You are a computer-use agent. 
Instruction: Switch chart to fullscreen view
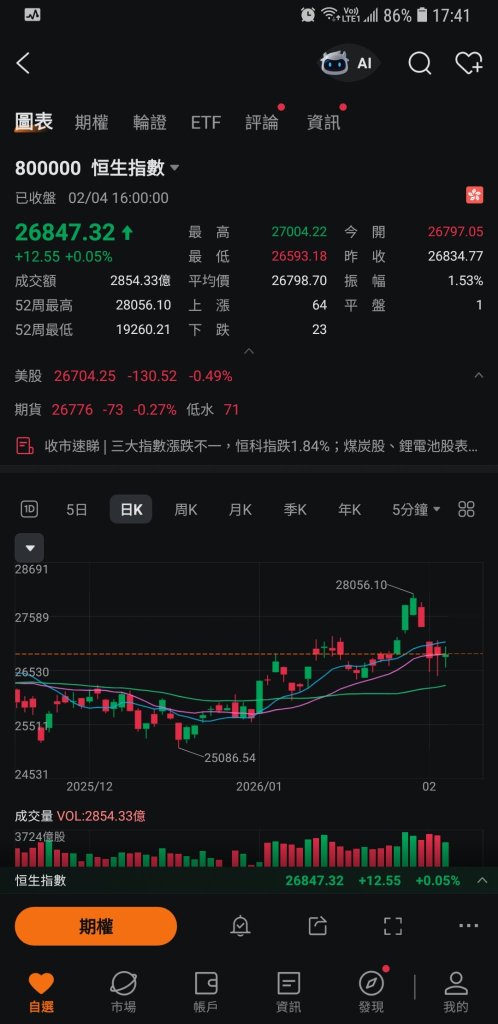click(x=393, y=925)
